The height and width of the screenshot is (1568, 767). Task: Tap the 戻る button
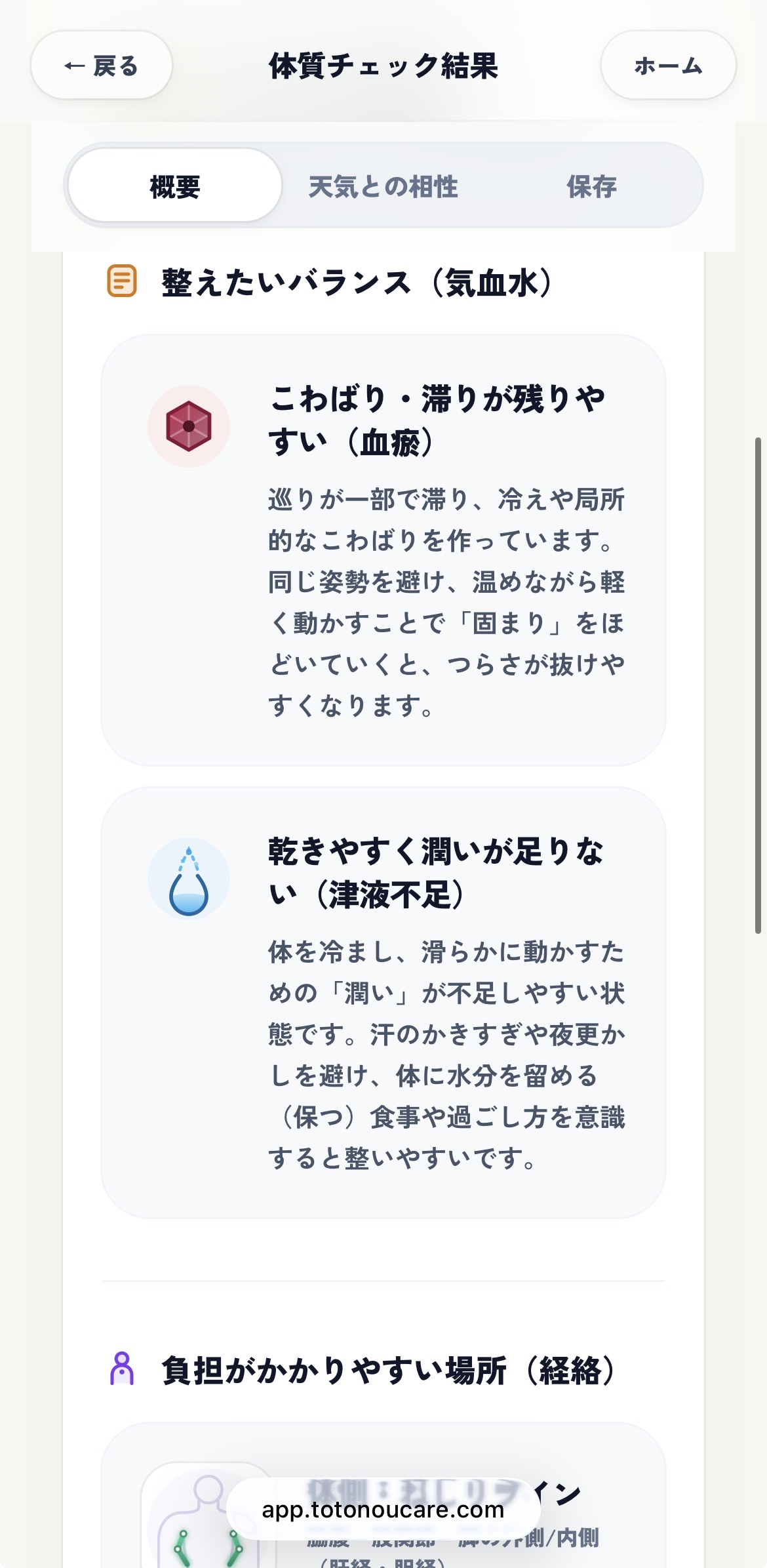[x=102, y=66]
